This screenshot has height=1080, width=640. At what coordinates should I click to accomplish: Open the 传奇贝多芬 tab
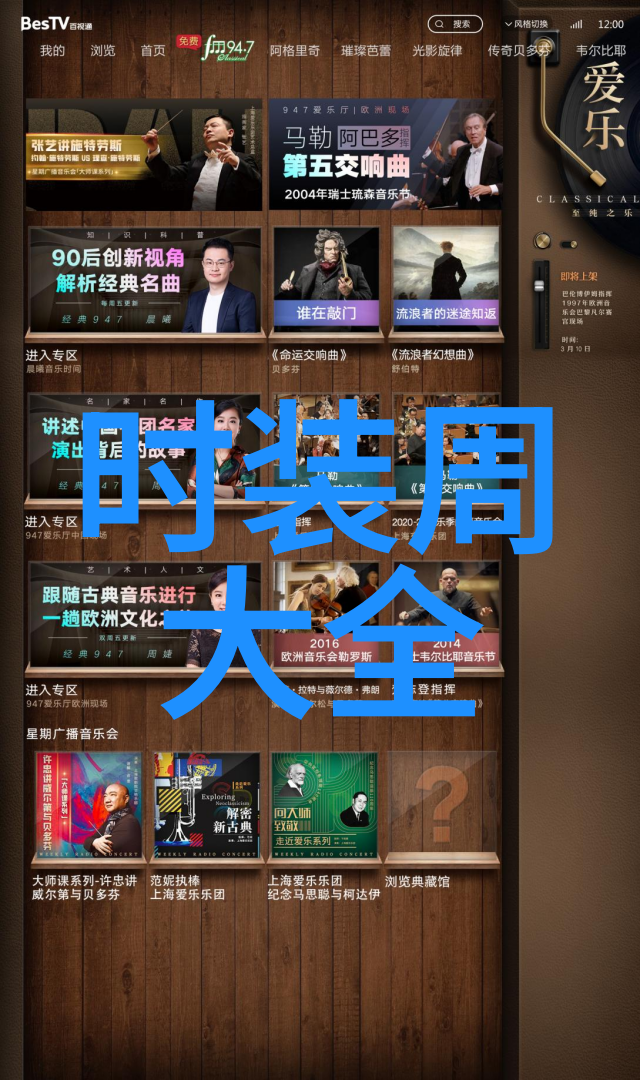pyautogui.click(x=518, y=51)
